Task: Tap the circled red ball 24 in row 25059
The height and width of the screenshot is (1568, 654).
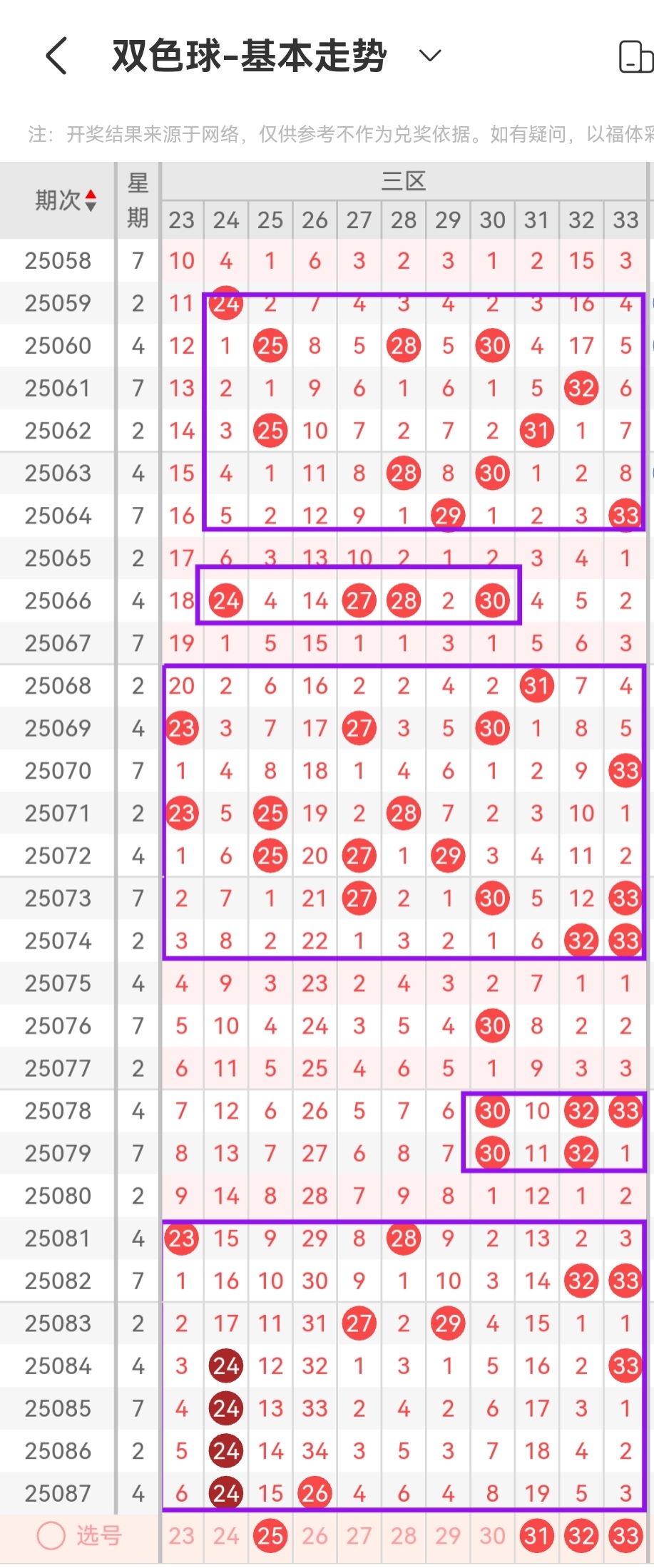Action: tap(225, 303)
